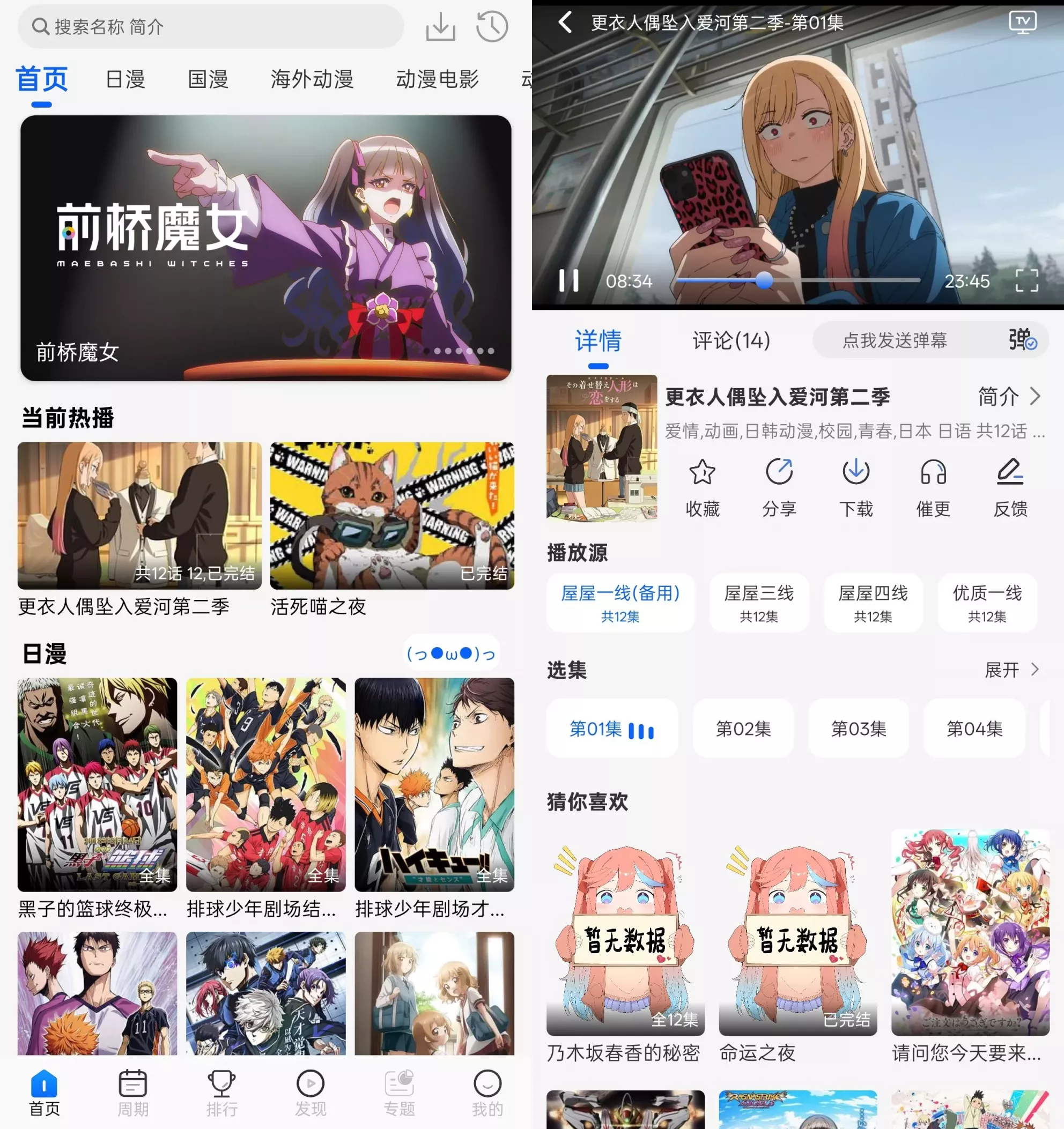
Task: Open the downloads icon
Action: pyautogui.click(x=440, y=27)
